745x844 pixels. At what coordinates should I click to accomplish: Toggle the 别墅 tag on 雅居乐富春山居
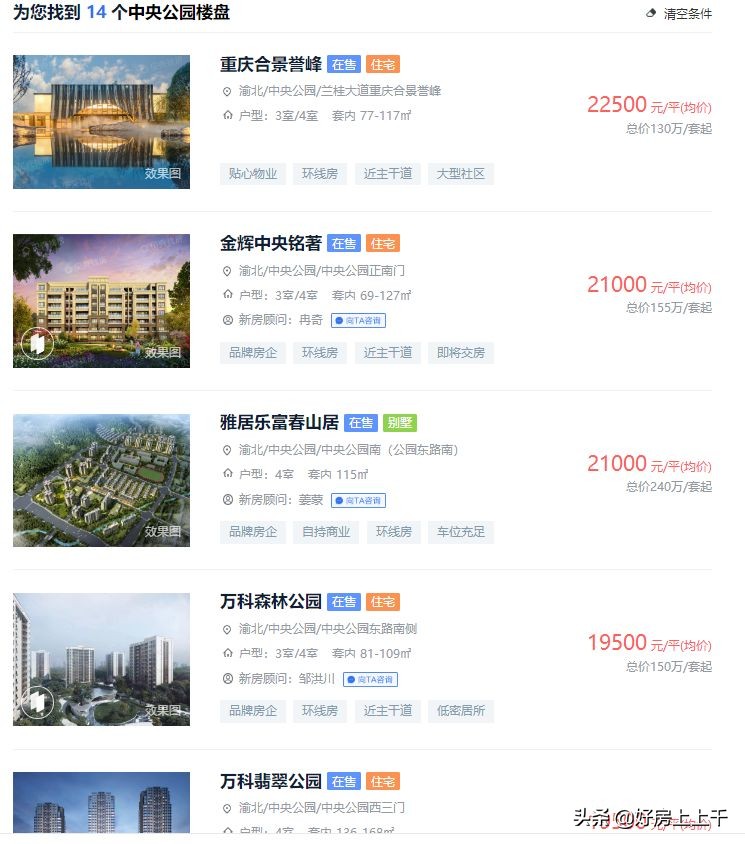[x=399, y=423]
